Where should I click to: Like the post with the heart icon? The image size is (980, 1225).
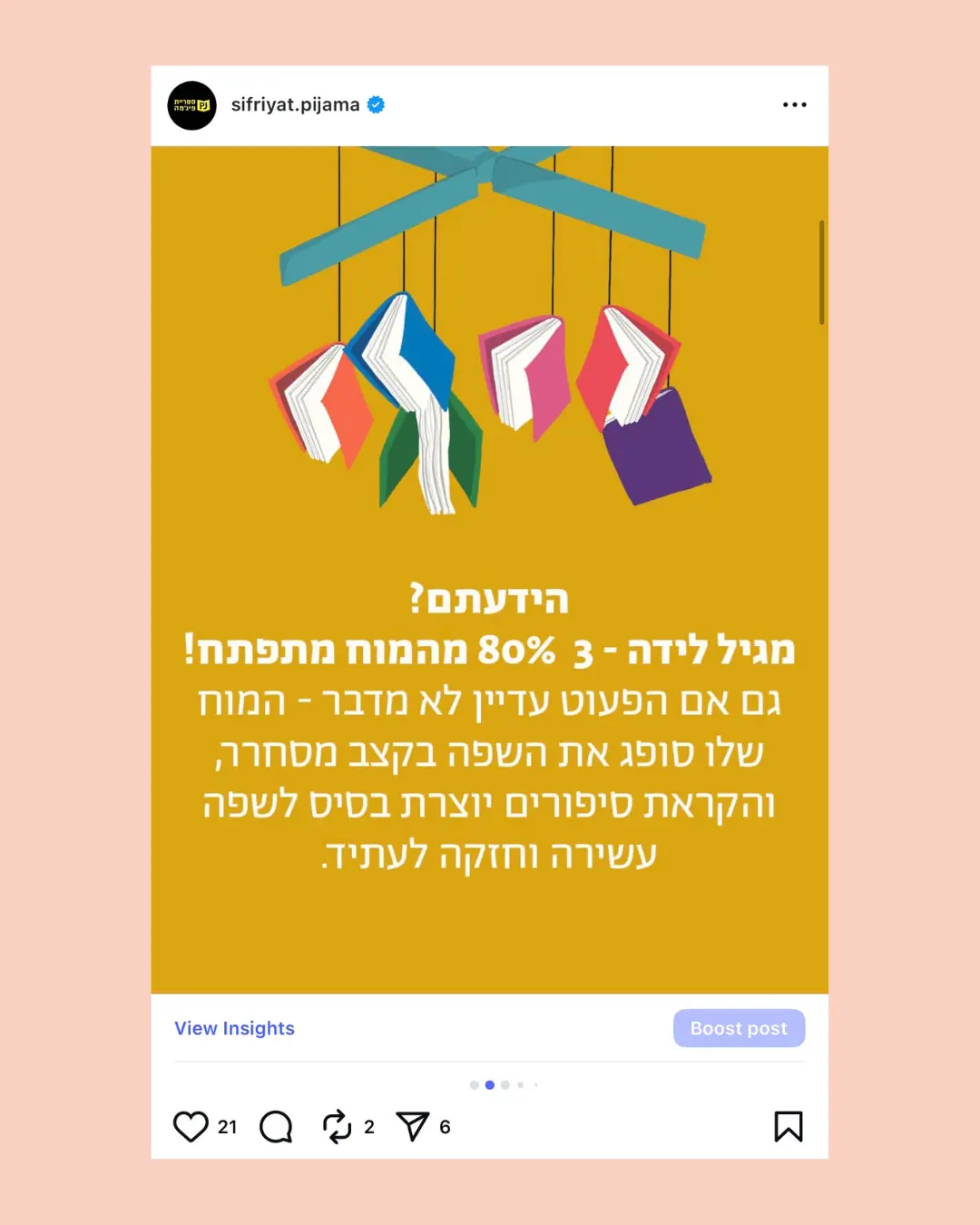point(191,1127)
